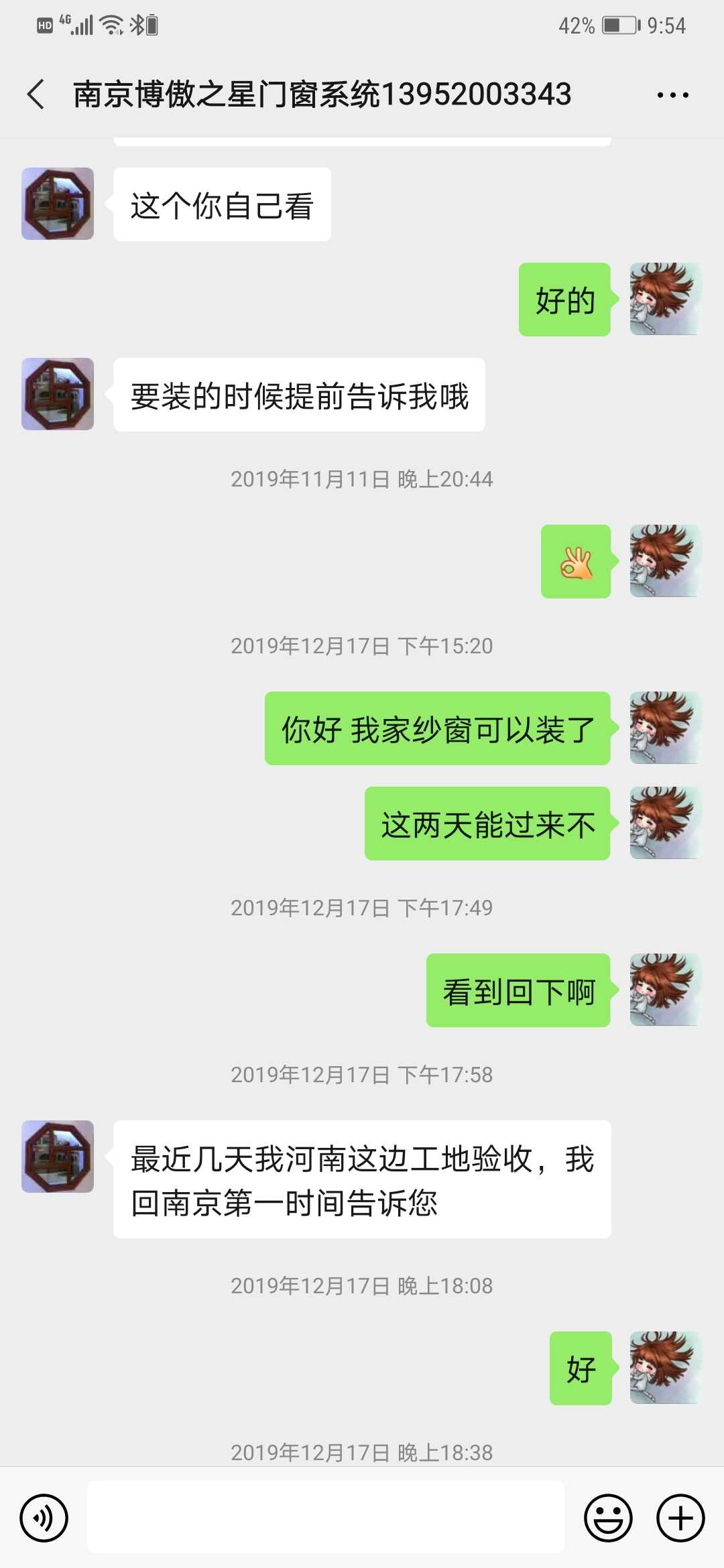
Task: Open my avatar beside 好的 message
Action: pos(665,299)
